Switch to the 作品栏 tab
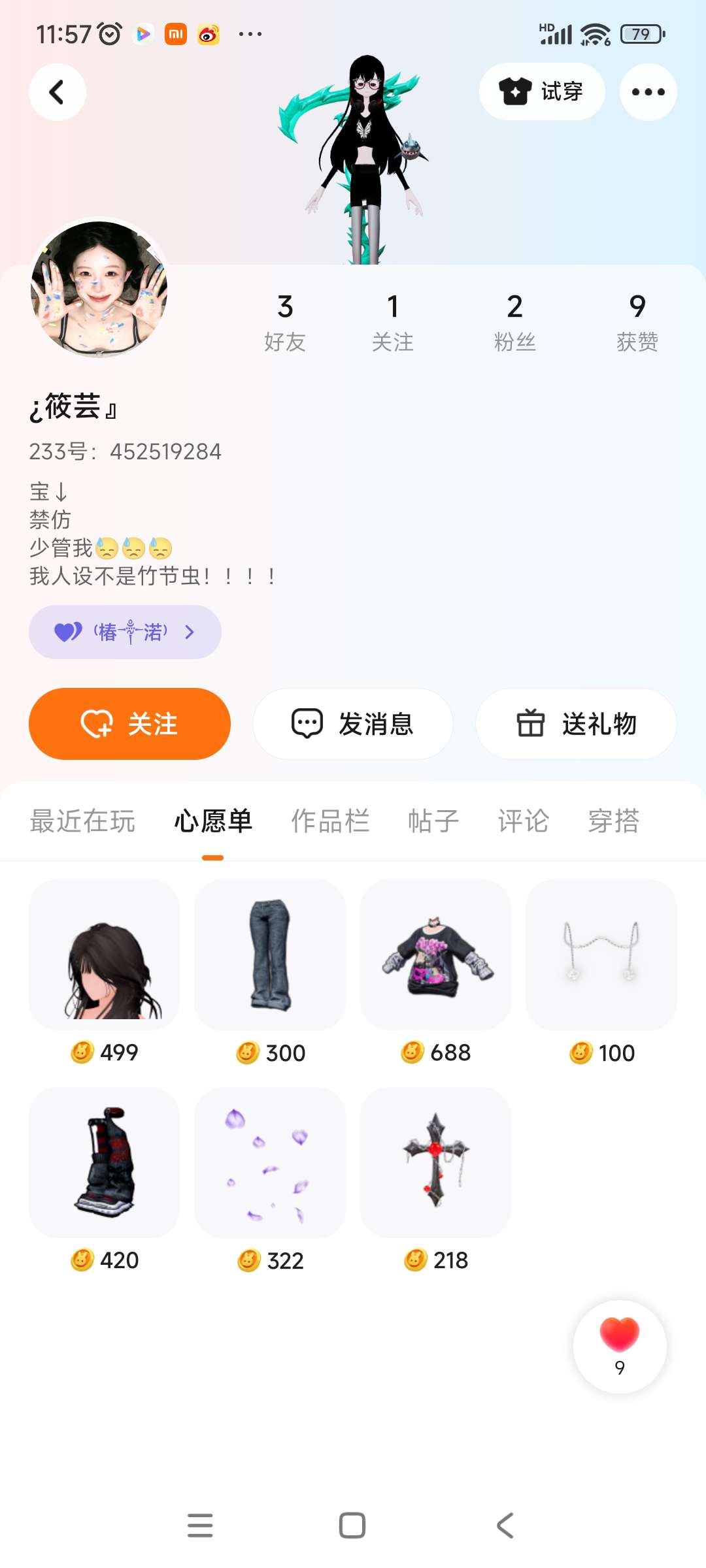 pos(330,821)
